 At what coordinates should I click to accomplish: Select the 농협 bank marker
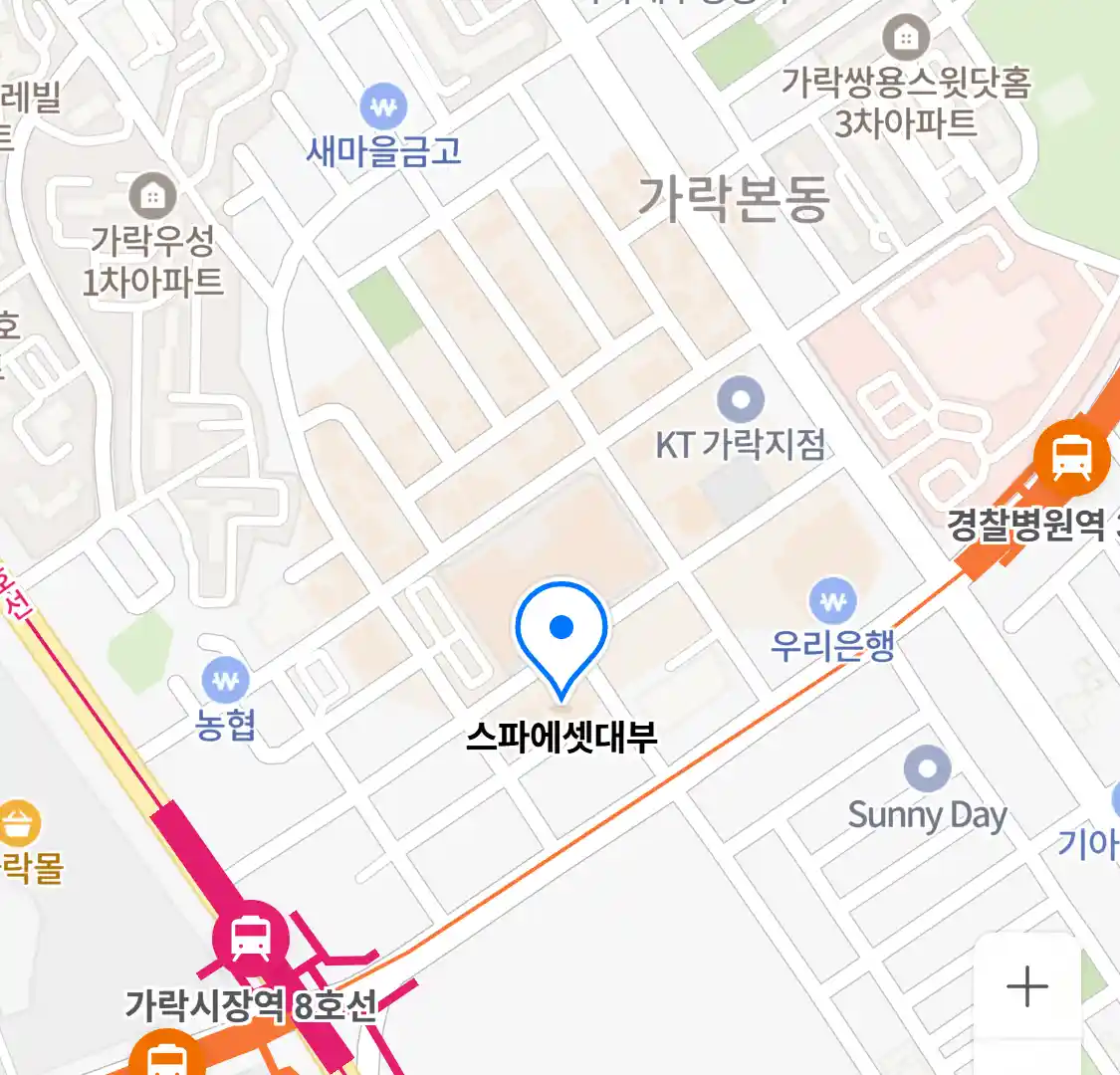(x=226, y=682)
